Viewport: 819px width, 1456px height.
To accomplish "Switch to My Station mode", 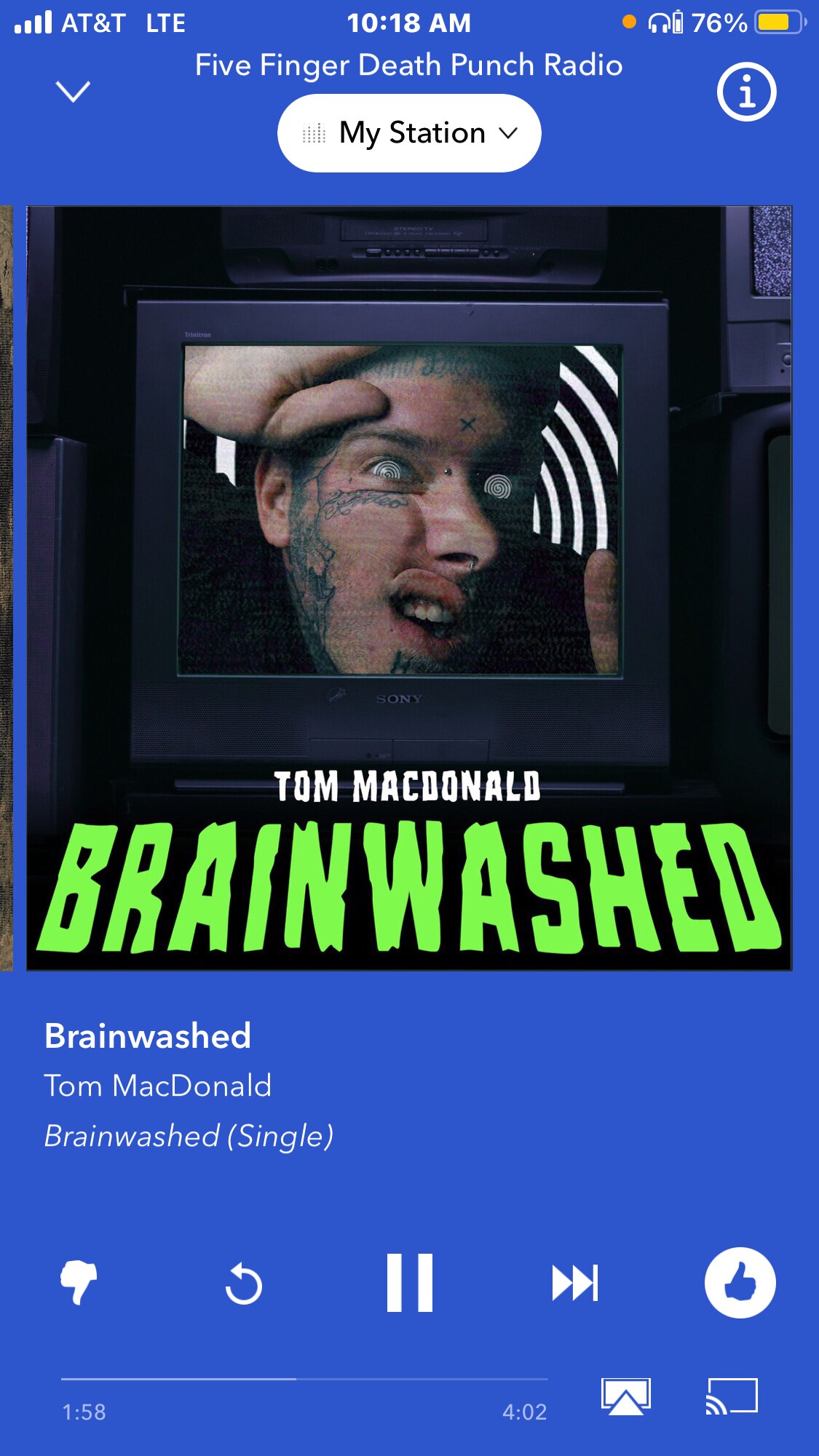I will pyautogui.click(x=409, y=132).
